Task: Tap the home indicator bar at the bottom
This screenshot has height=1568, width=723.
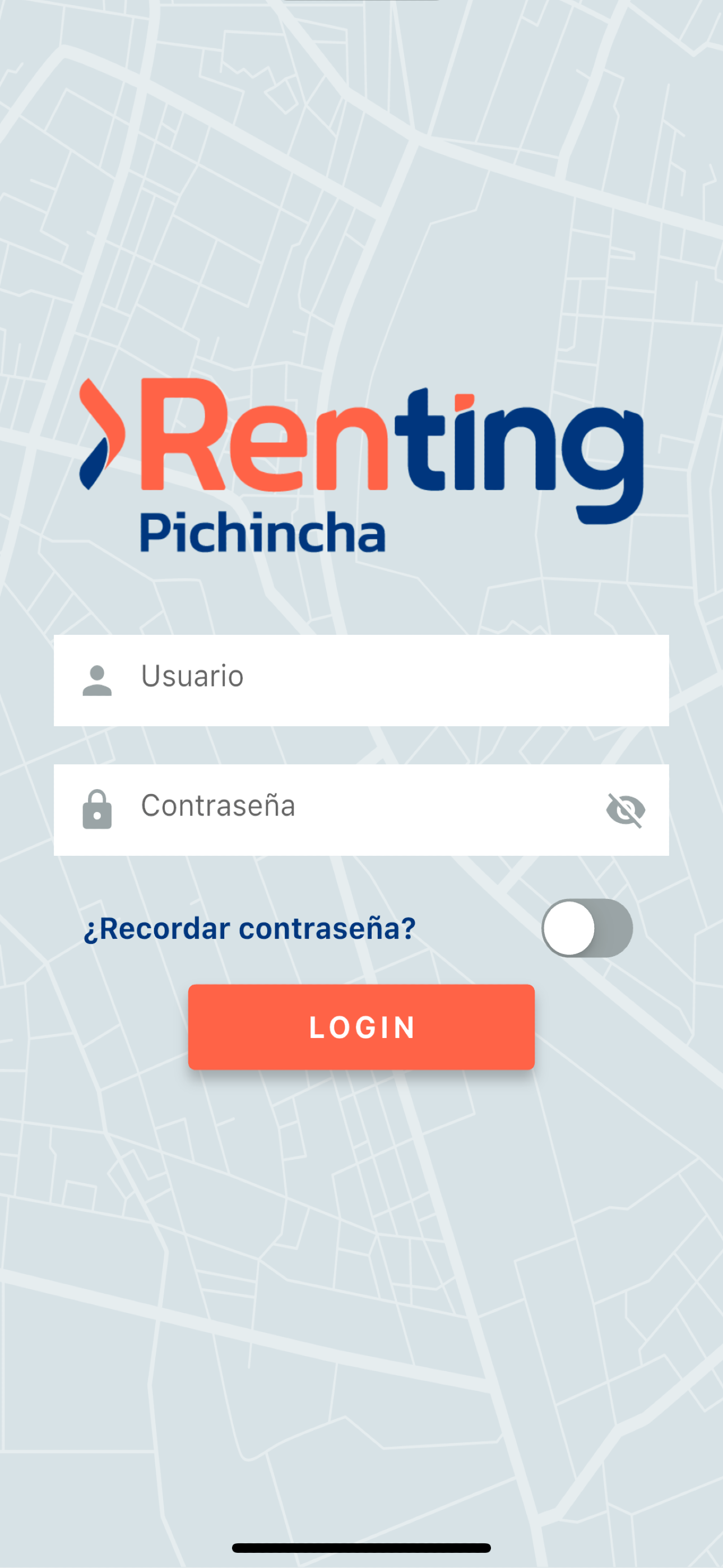Action: (361, 1546)
